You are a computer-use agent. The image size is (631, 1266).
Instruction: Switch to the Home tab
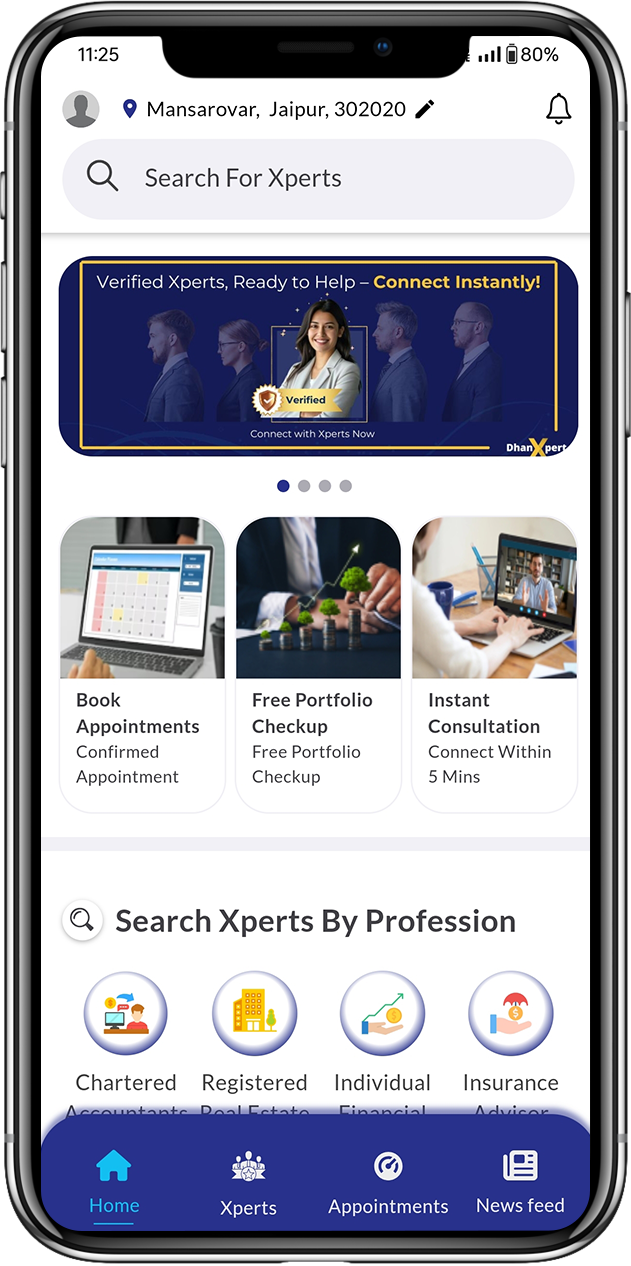pos(114,1180)
